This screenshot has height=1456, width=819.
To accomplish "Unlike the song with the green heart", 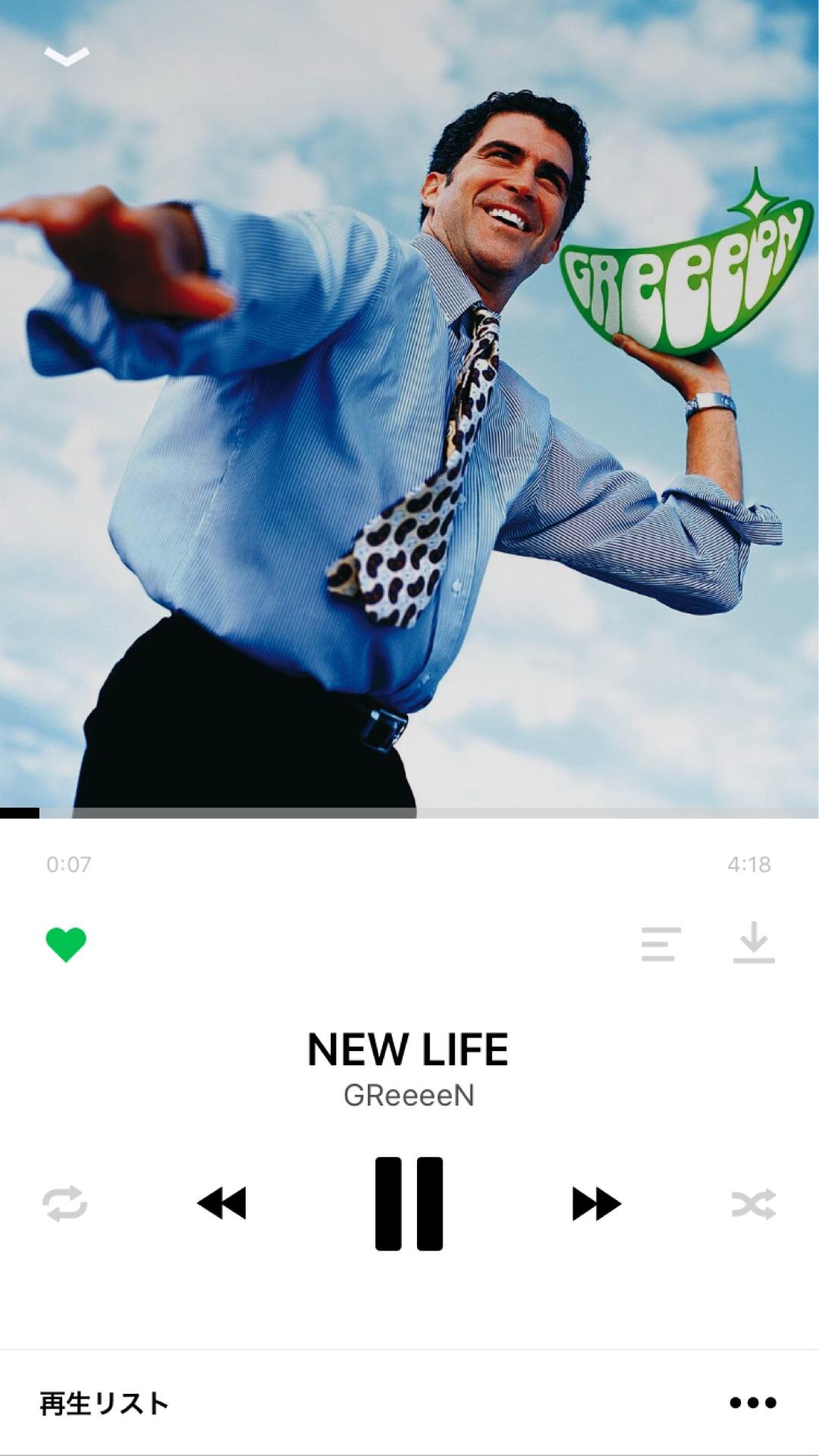I will click(66, 944).
